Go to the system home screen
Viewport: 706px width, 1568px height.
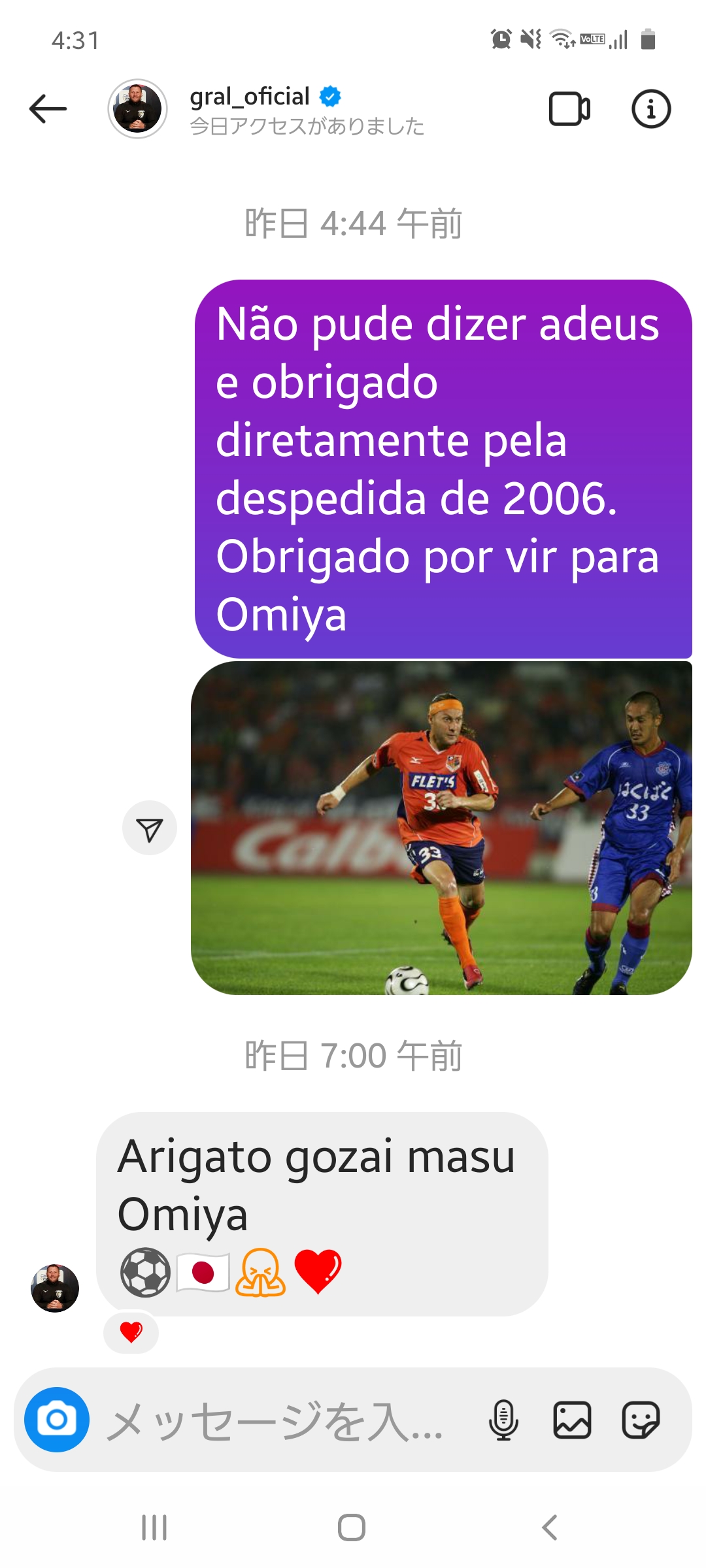[352, 1527]
